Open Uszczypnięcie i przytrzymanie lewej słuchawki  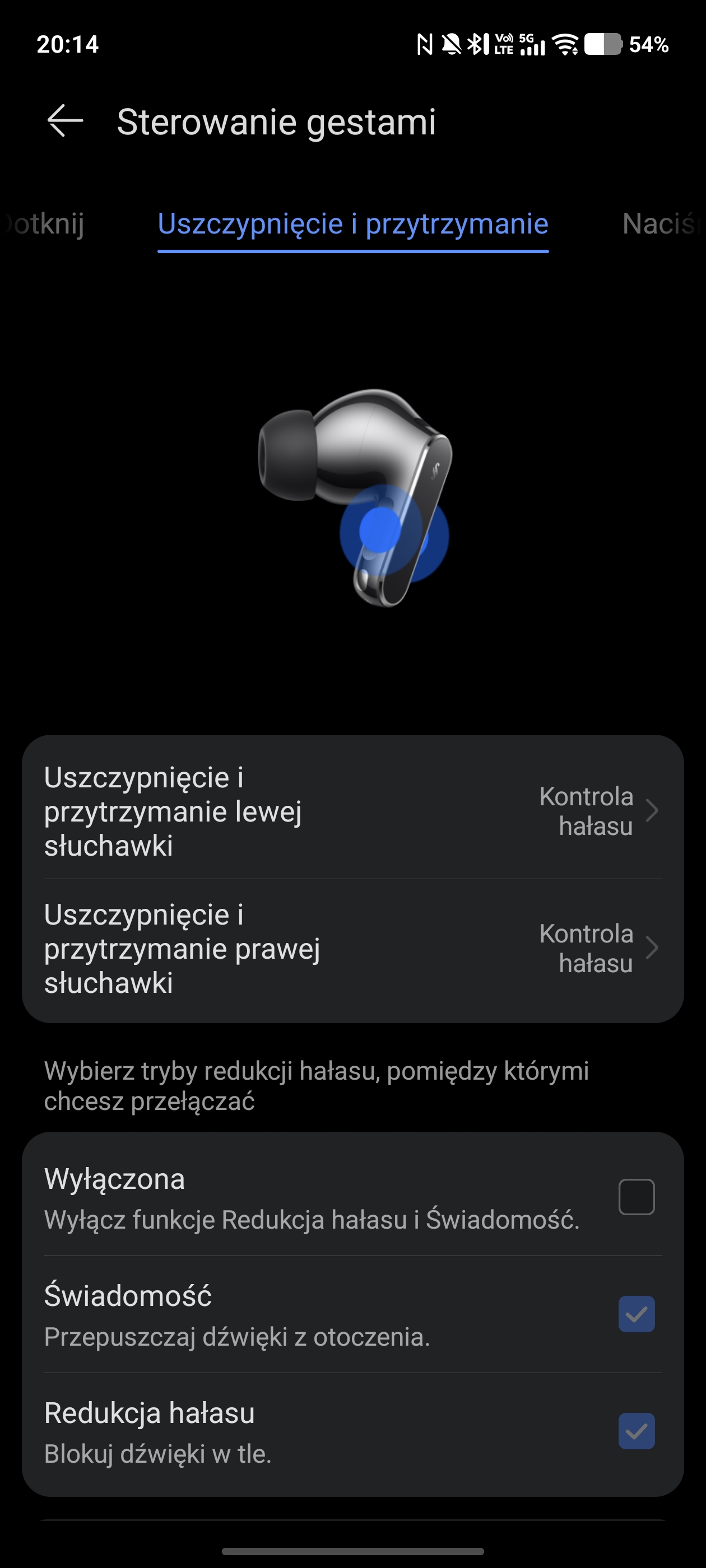(352, 811)
